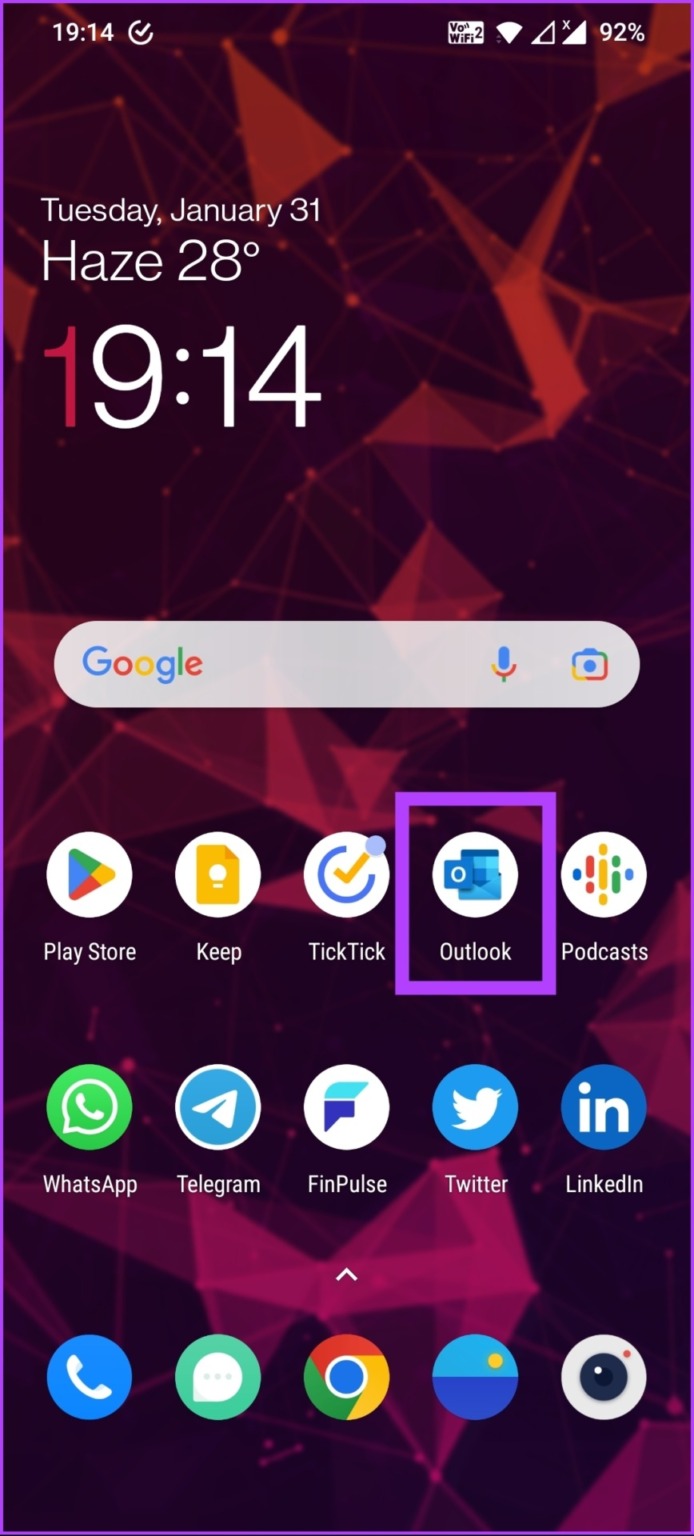This screenshot has height=1536, width=694.
Task: Launch Google Podcasts
Action: 603,875
